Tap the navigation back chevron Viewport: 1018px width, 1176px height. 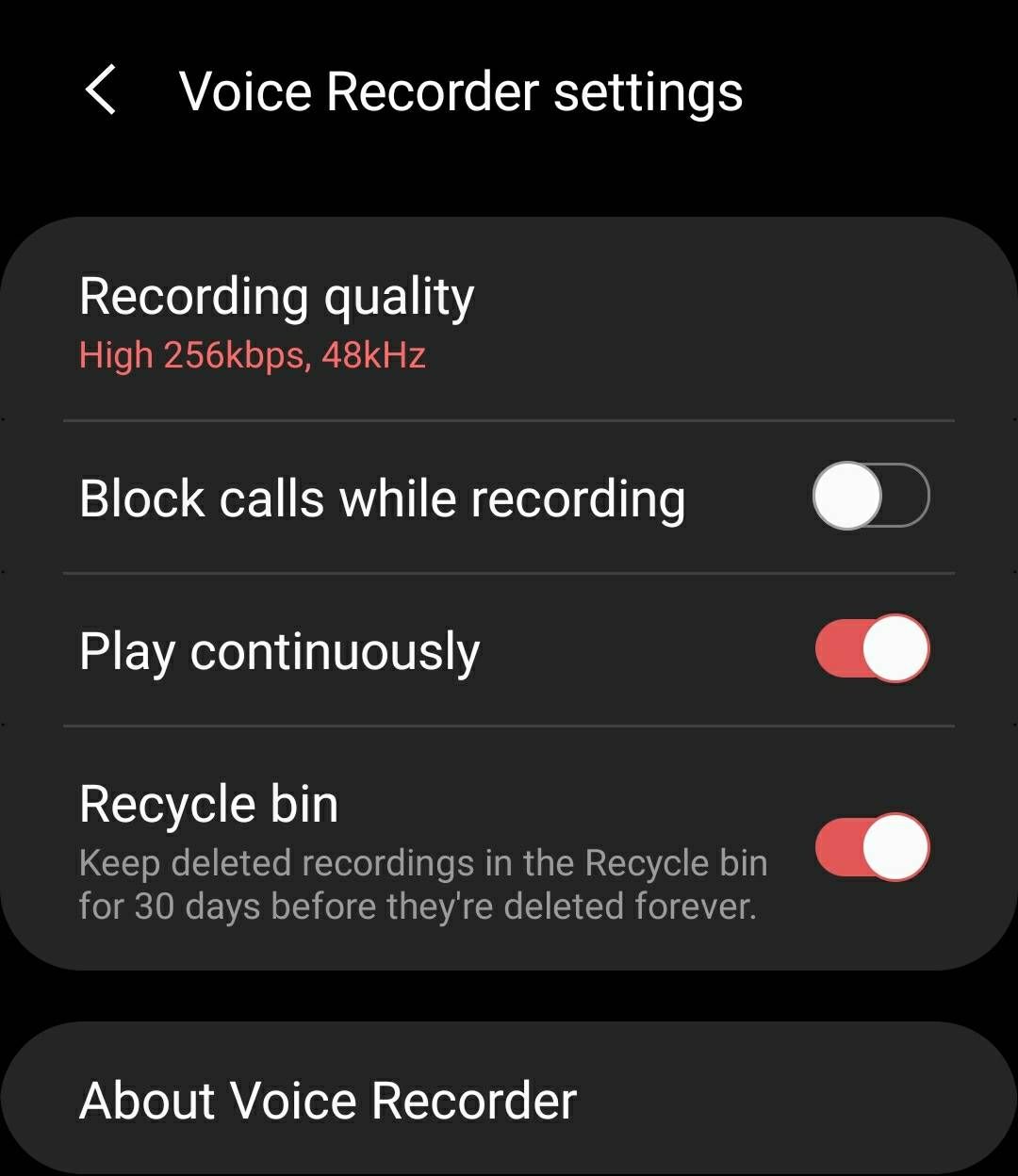pos(102,90)
